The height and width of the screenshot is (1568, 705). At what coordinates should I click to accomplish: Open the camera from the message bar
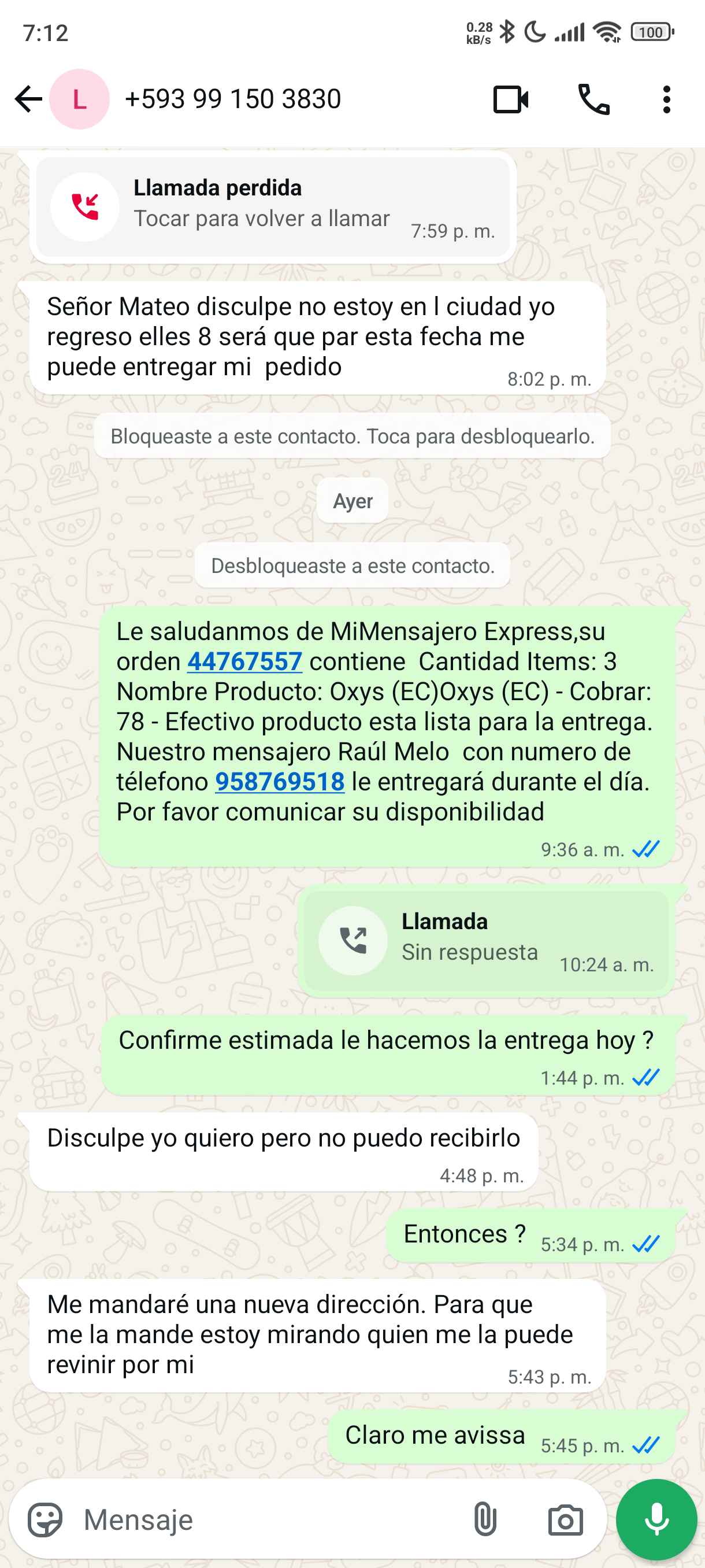pos(565,1520)
